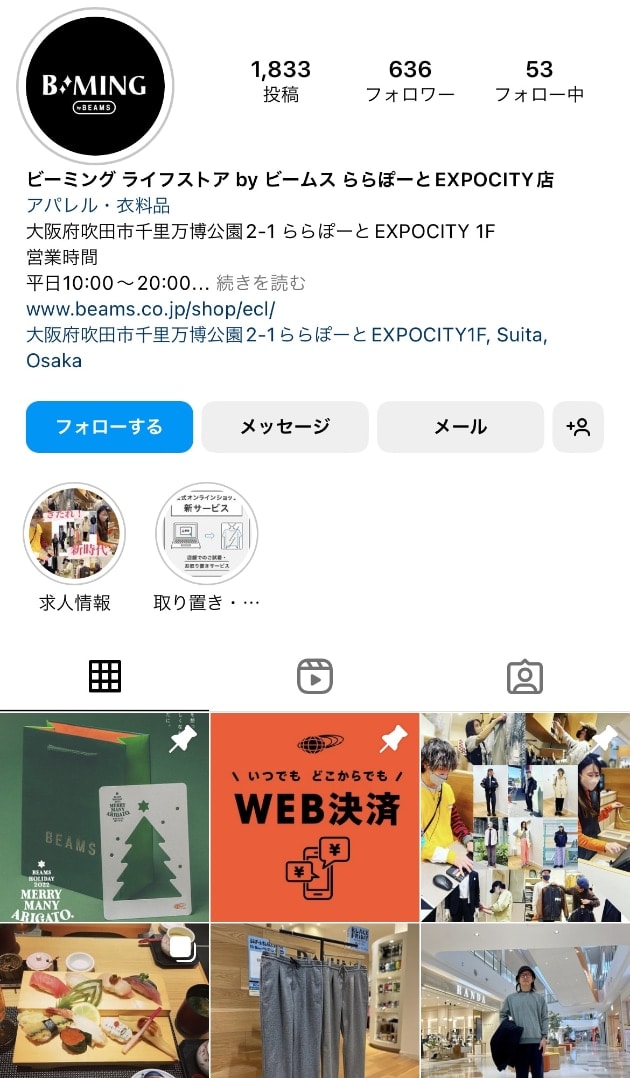
Task: Open the sushi platter post
Action: (x=104, y=1000)
